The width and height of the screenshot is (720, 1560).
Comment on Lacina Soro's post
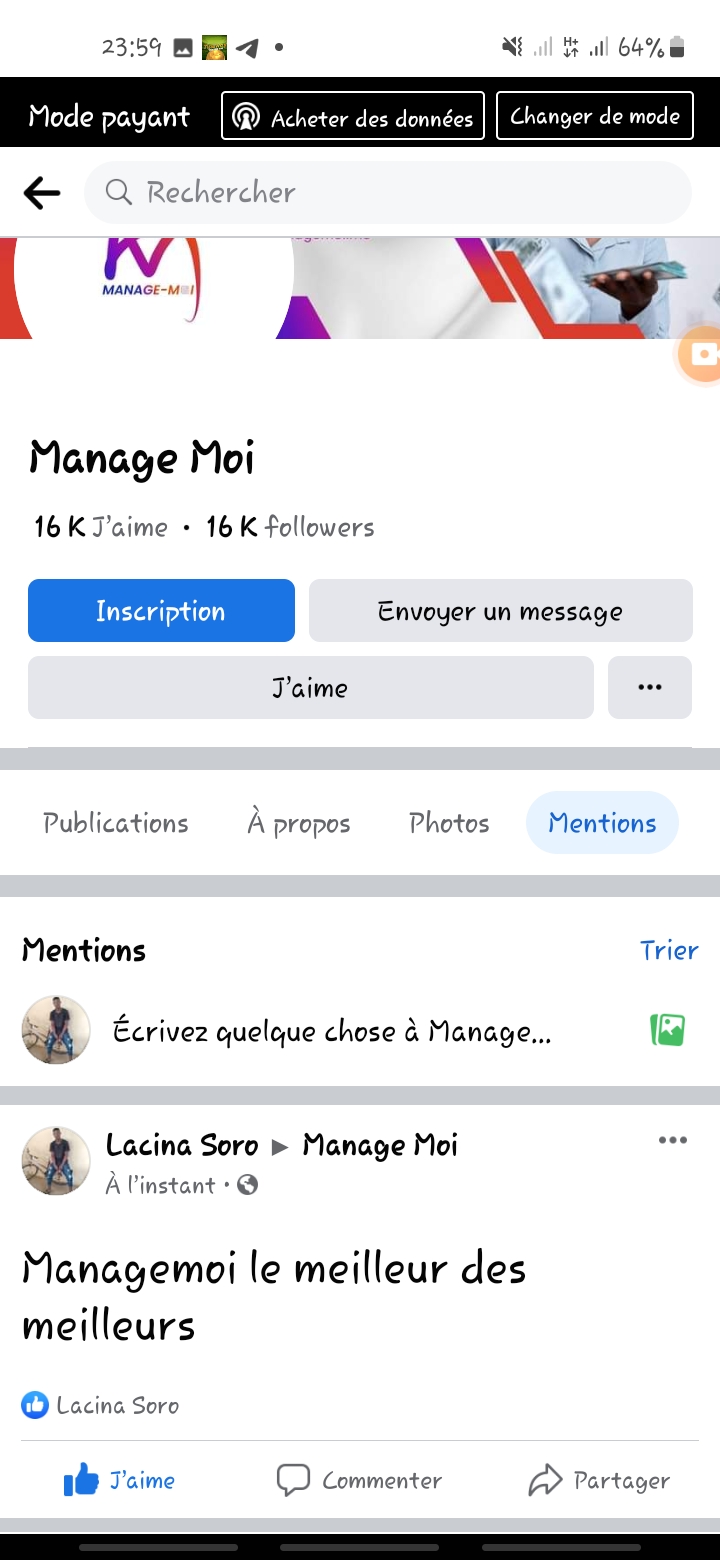click(359, 1480)
